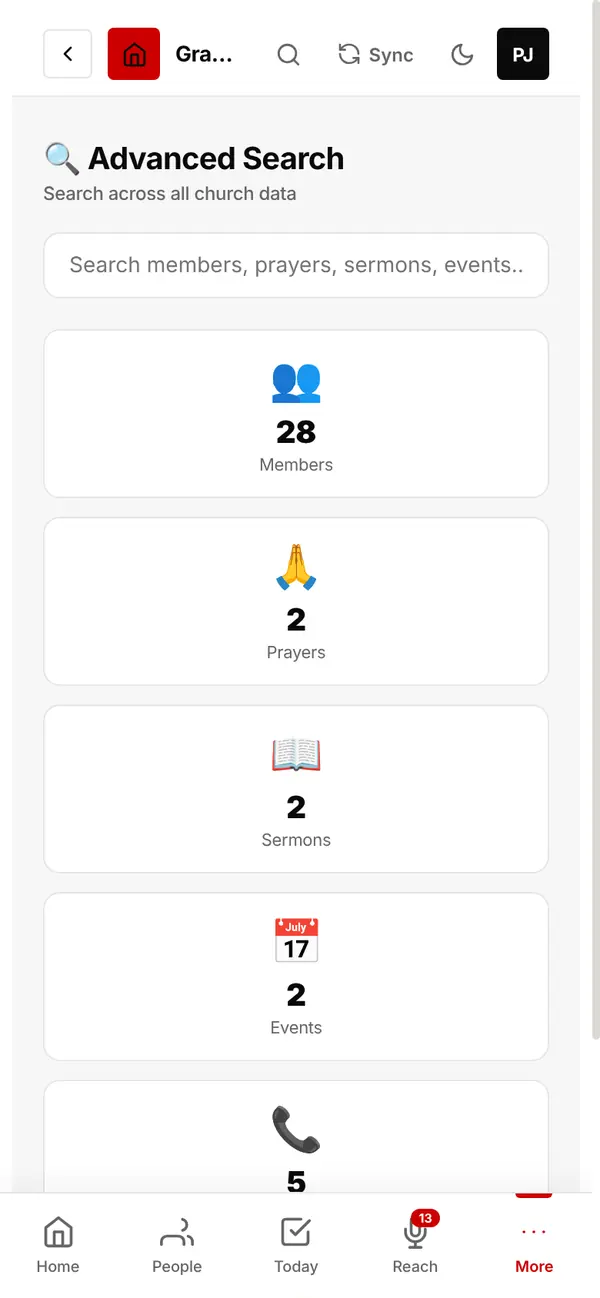Open the search magnifier in header

pyautogui.click(x=288, y=55)
